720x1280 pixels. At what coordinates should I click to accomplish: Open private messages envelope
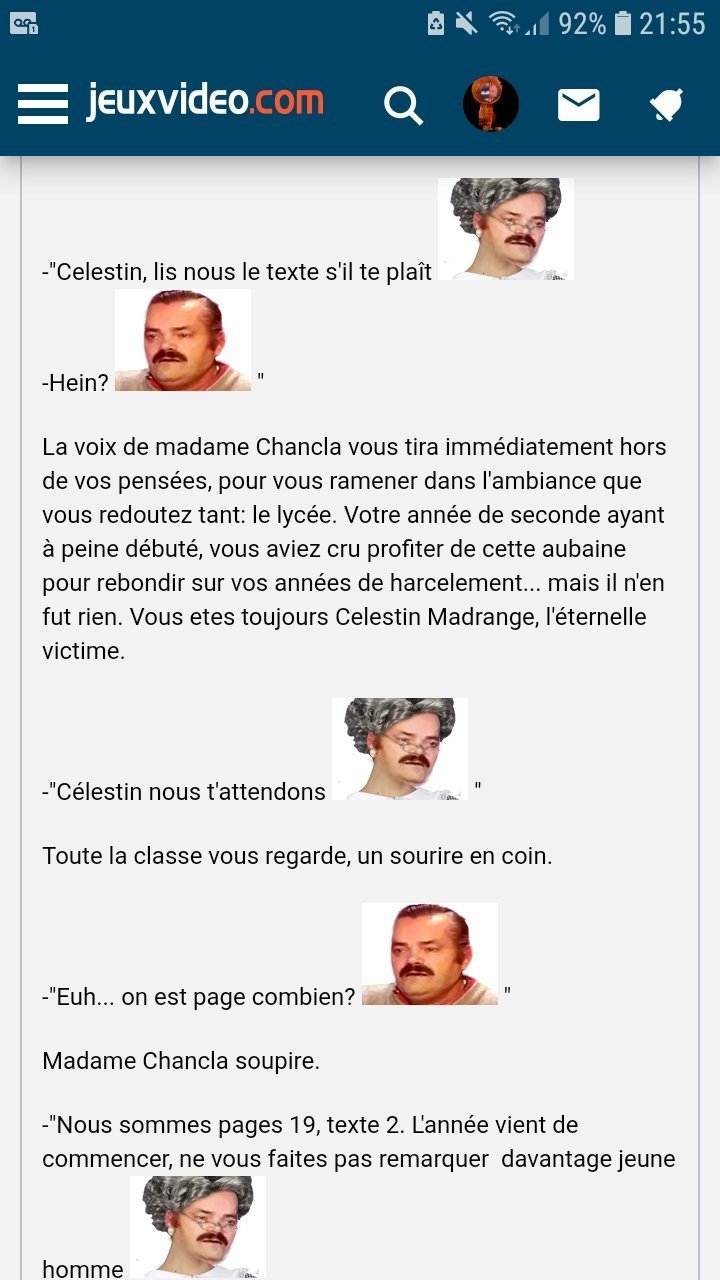coord(579,104)
